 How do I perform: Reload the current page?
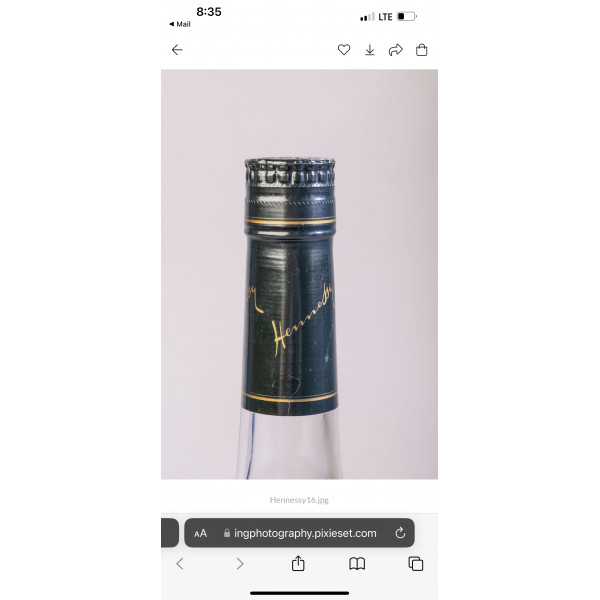pyautogui.click(x=400, y=533)
